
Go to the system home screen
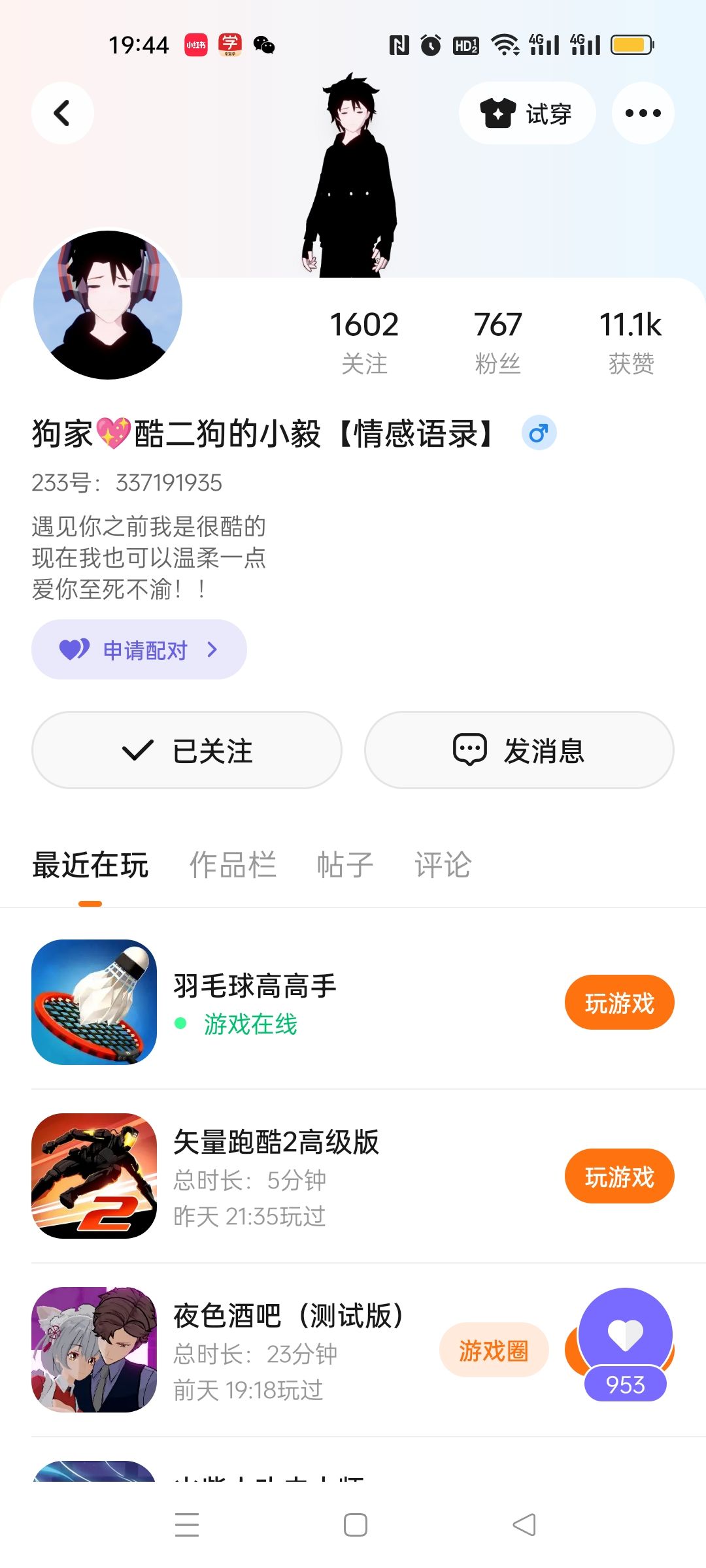pyautogui.click(x=355, y=1525)
